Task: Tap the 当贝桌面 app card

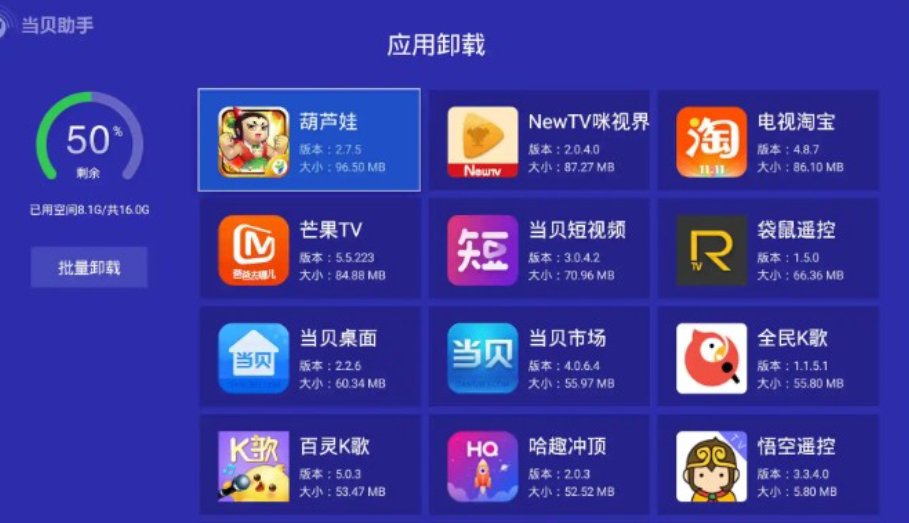Action: pos(309,357)
